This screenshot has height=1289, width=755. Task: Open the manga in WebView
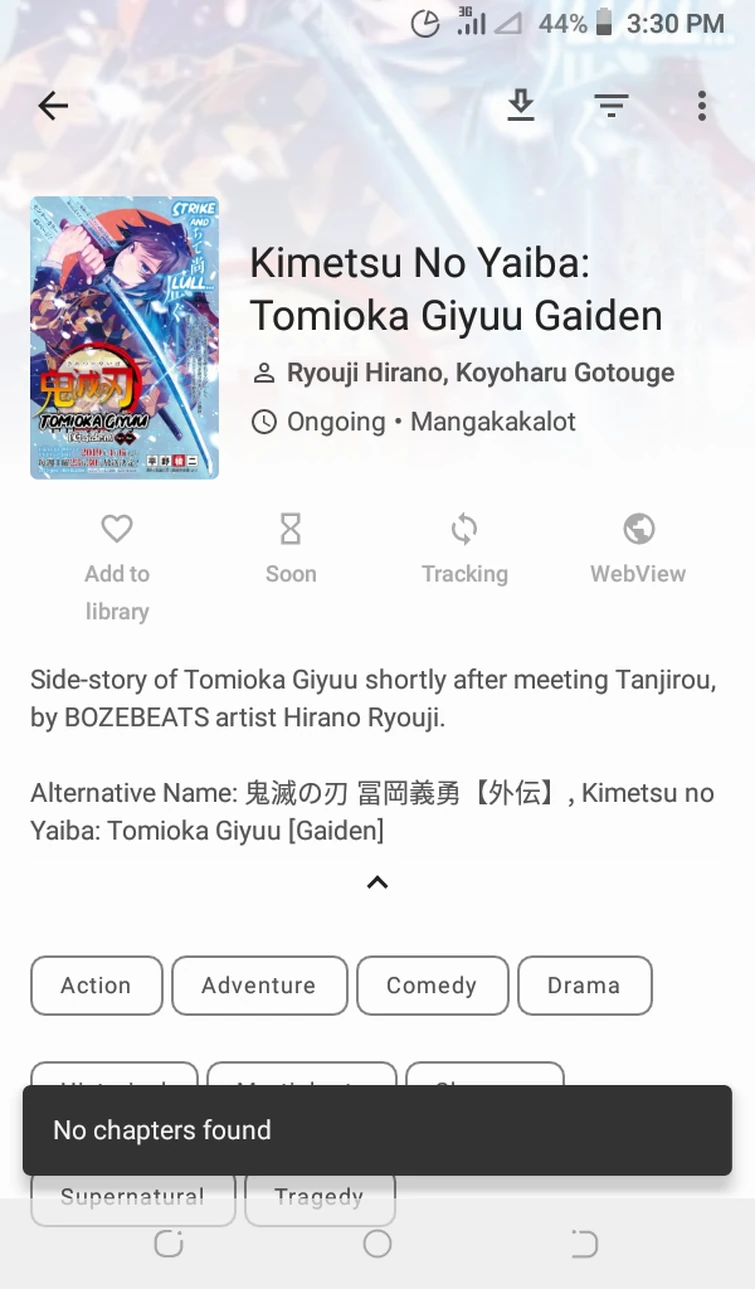pyautogui.click(x=638, y=547)
